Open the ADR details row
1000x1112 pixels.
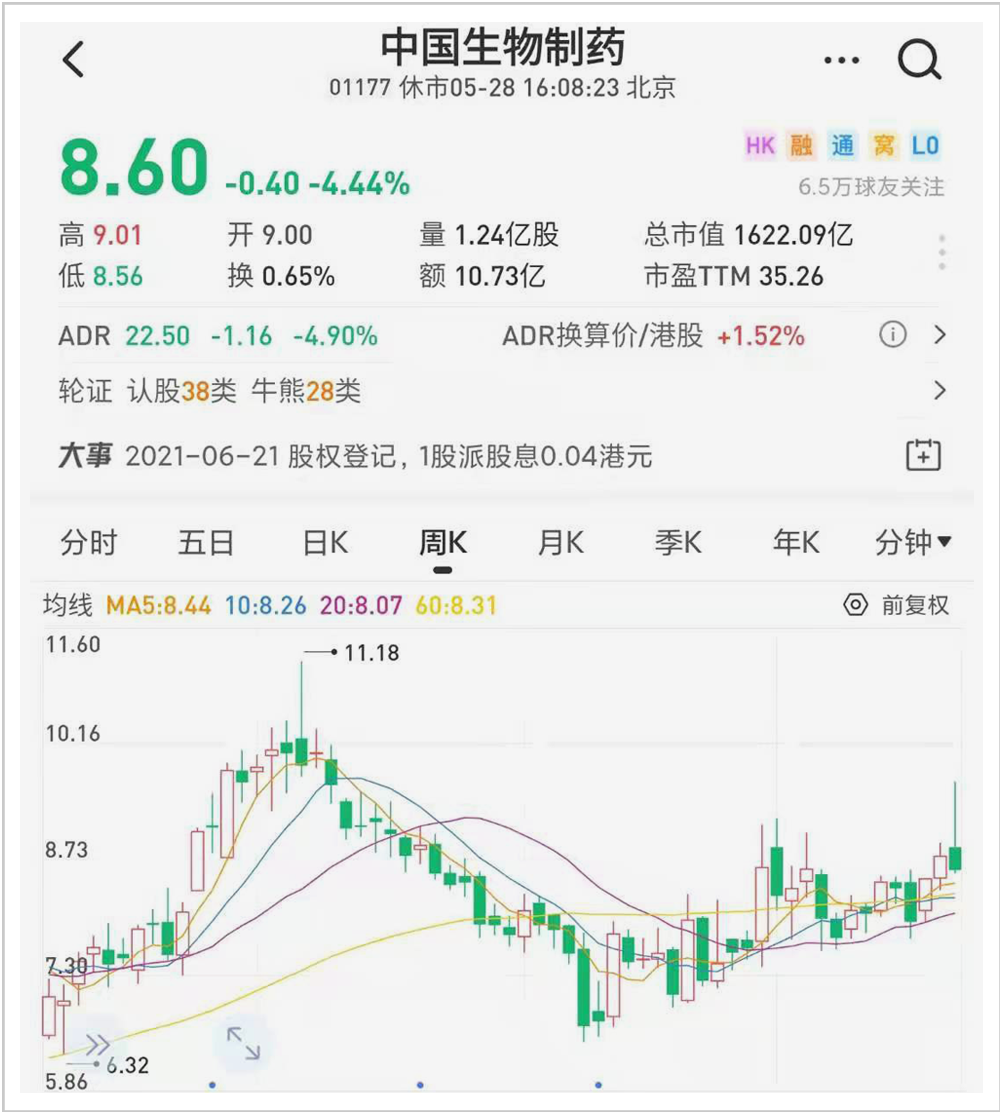click(x=939, y=335)
